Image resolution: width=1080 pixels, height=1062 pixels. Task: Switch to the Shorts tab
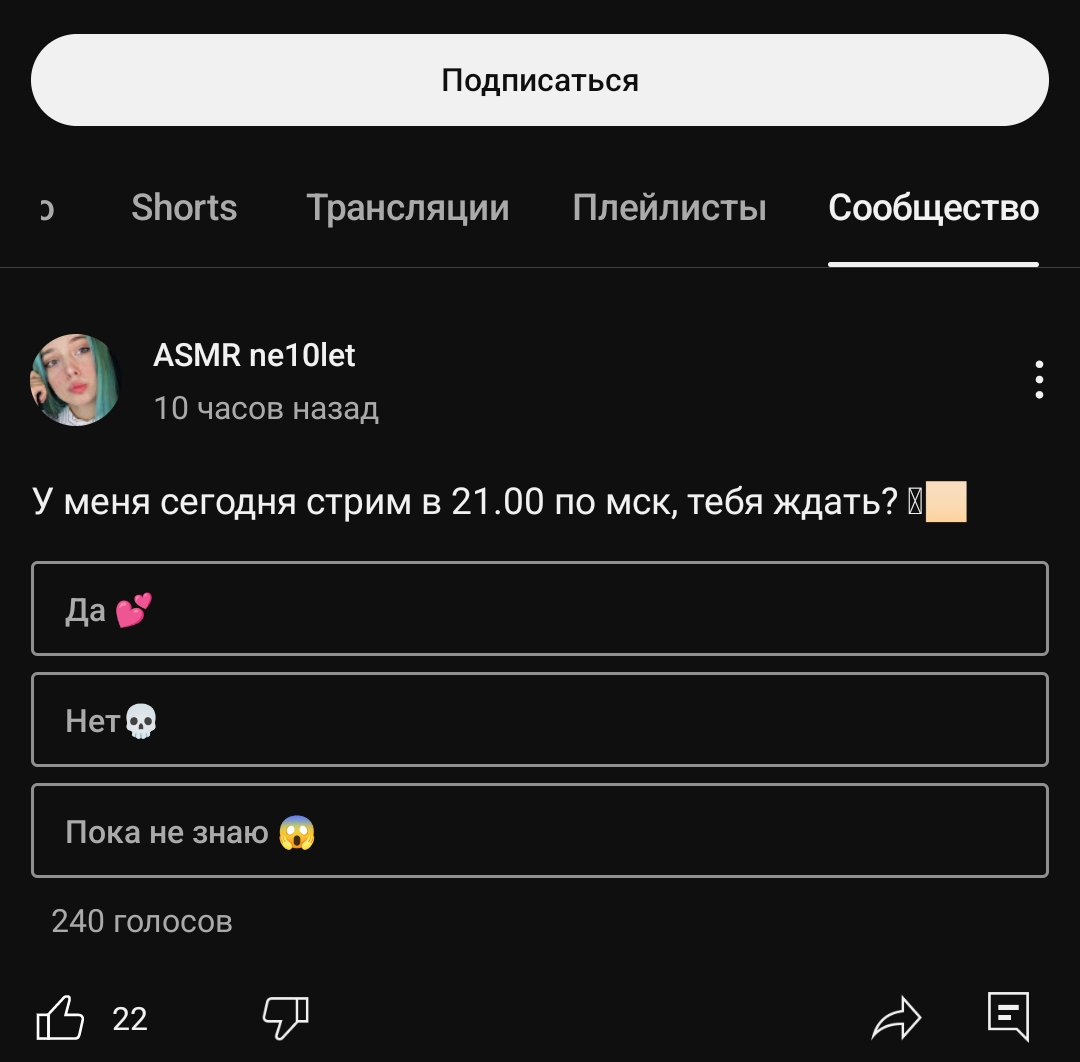tap(184, 208)
